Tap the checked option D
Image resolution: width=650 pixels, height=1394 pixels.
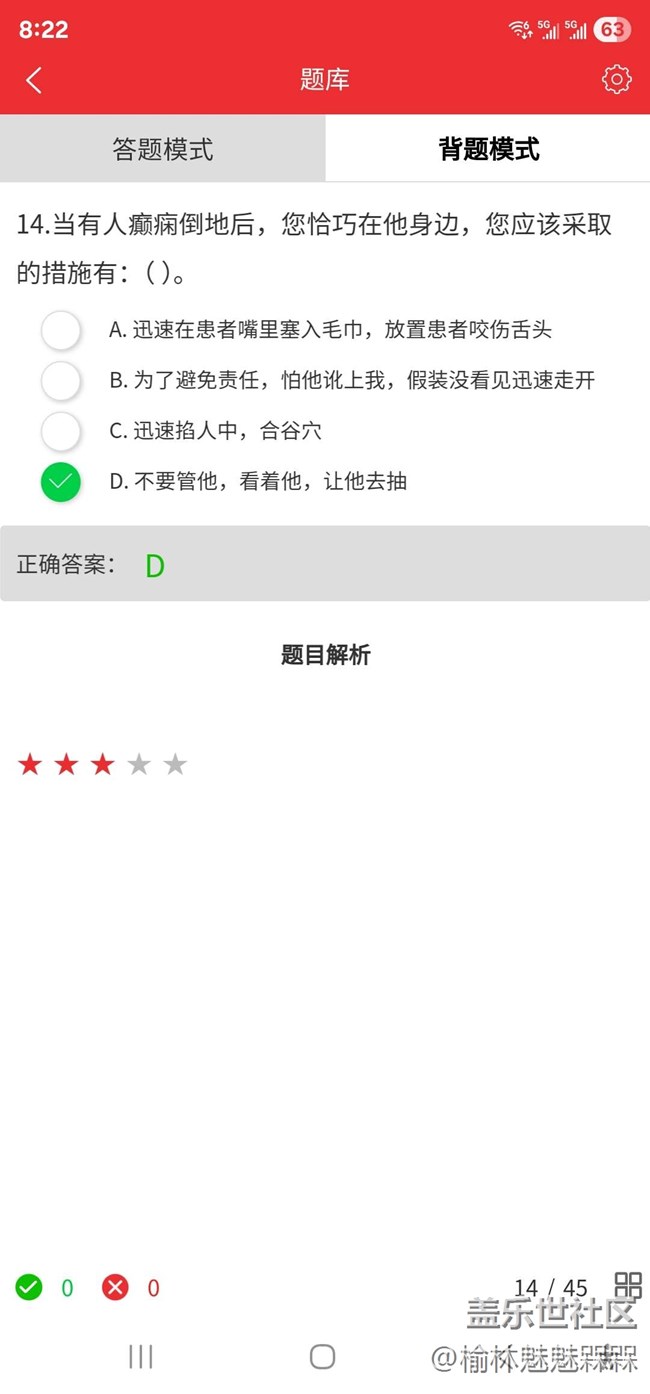point(61,482)
